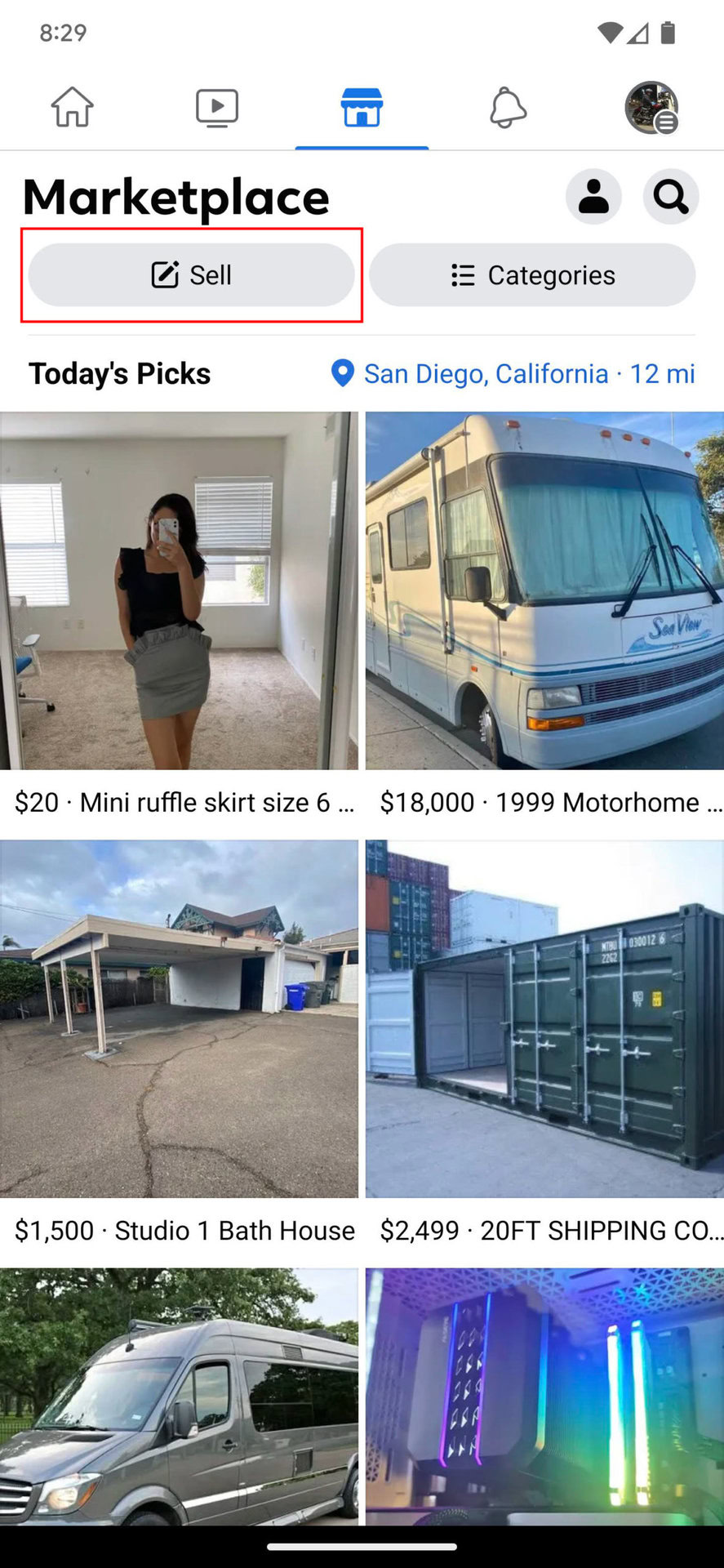Viewport: 724px width, 1568px height.
Task: Open the Studio 1 Bath House listing
Action: [179, 1018]
